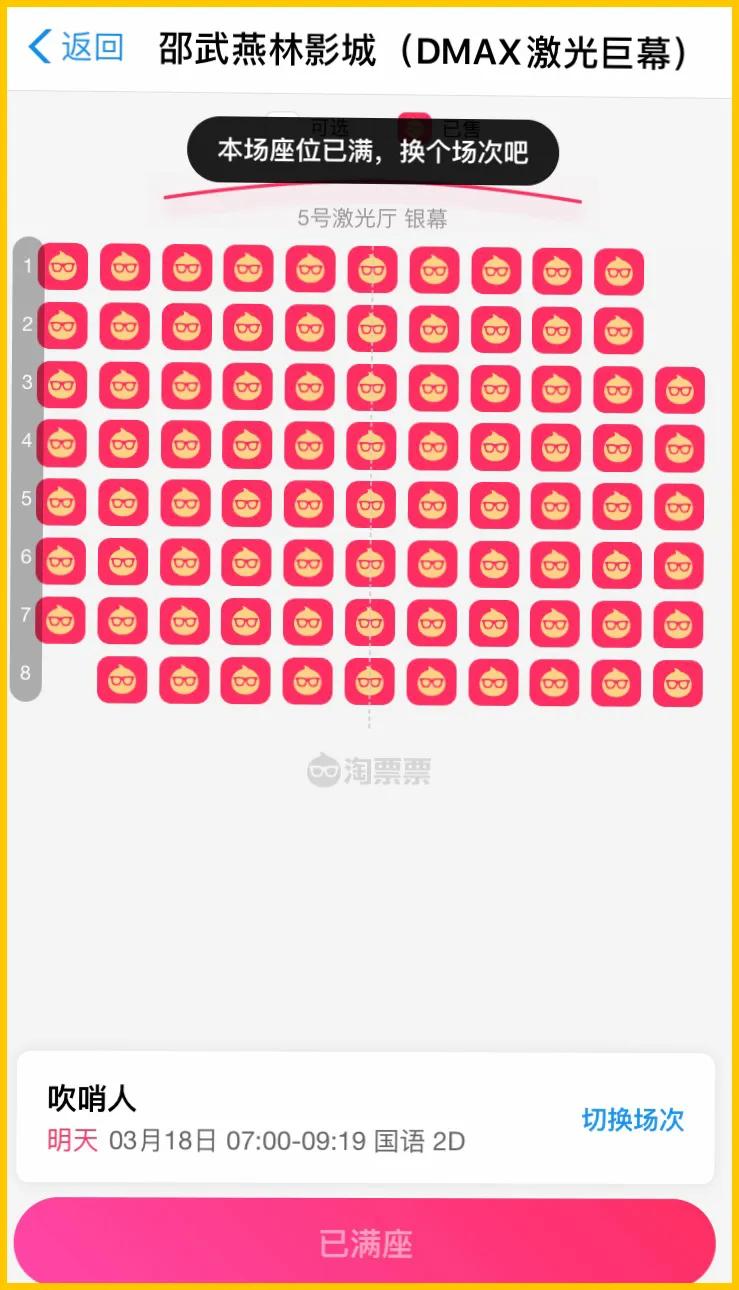Select the first seat in row 1
This screenshot has width=739, height=1290.
[x=63, y=266]
